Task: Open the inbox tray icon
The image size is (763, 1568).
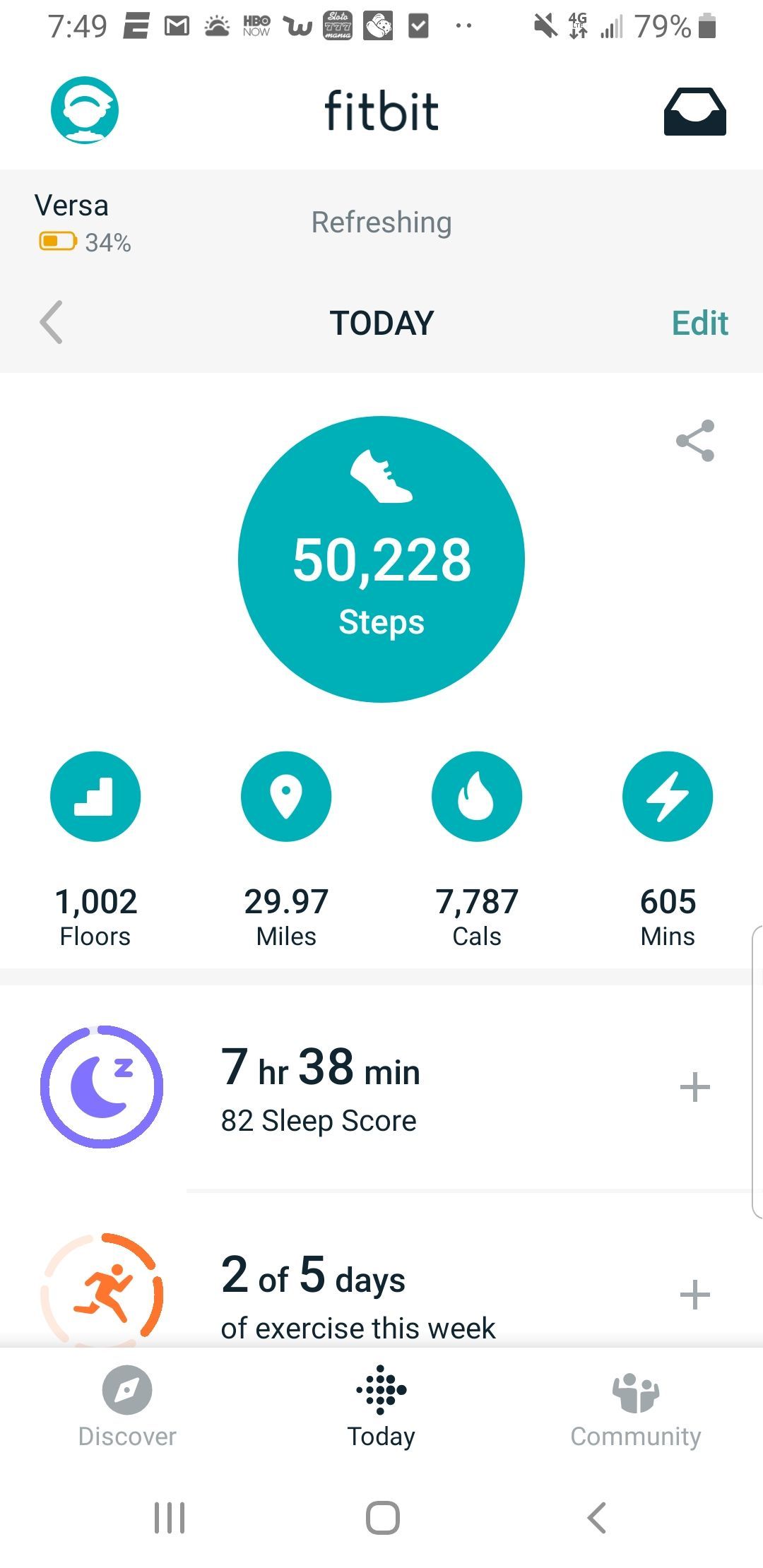Action: point(694,111)
